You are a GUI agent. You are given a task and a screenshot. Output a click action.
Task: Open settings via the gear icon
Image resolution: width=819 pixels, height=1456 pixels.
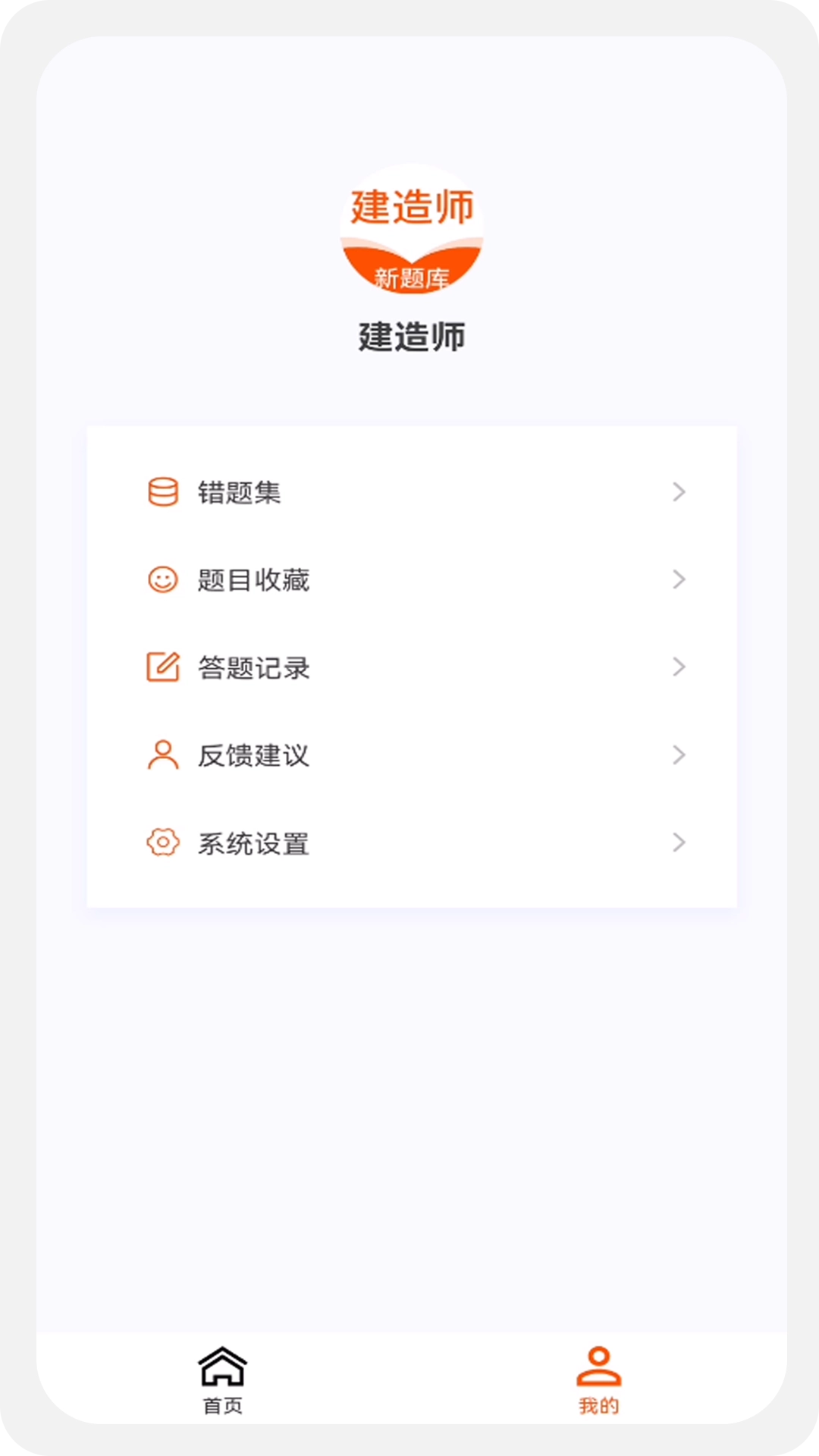point(163,842)
